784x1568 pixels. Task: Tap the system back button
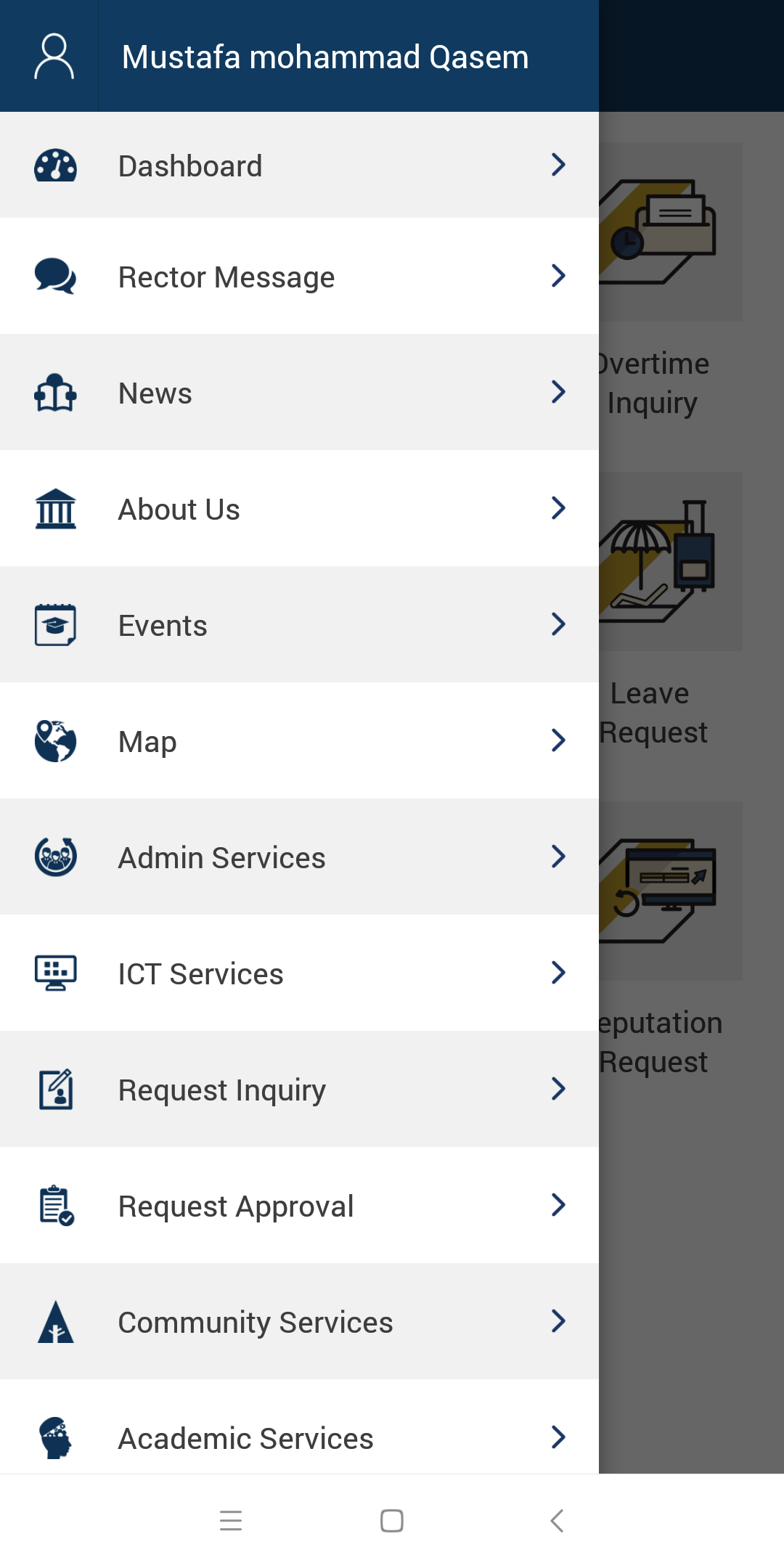(557, 1520)
